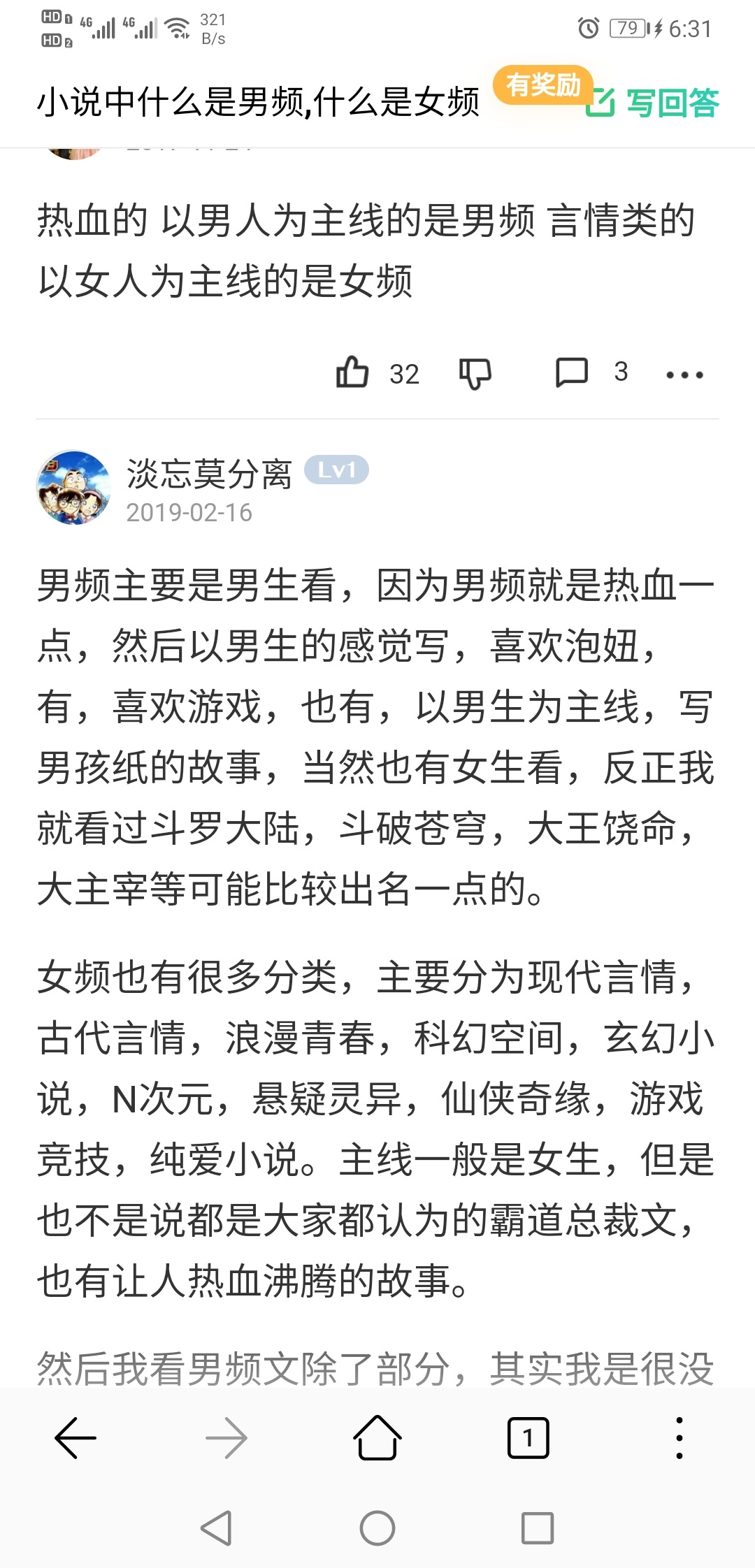Open the browser three-dot menu

[679, 1438]
